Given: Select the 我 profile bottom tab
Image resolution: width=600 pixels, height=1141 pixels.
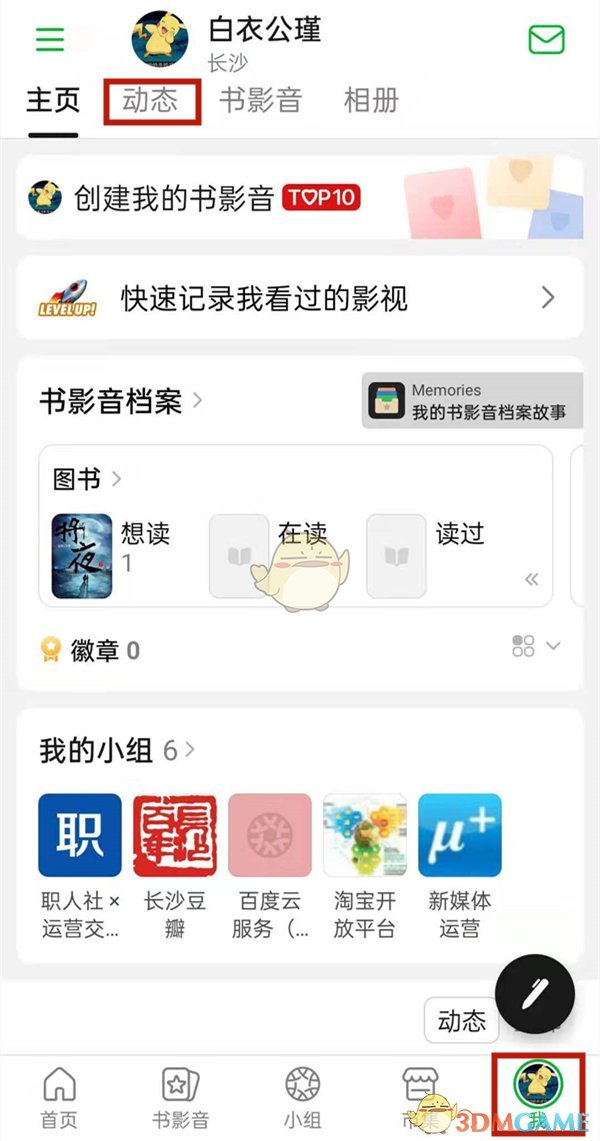Looking at the screenshot, I should click(x=538, y=1093).
